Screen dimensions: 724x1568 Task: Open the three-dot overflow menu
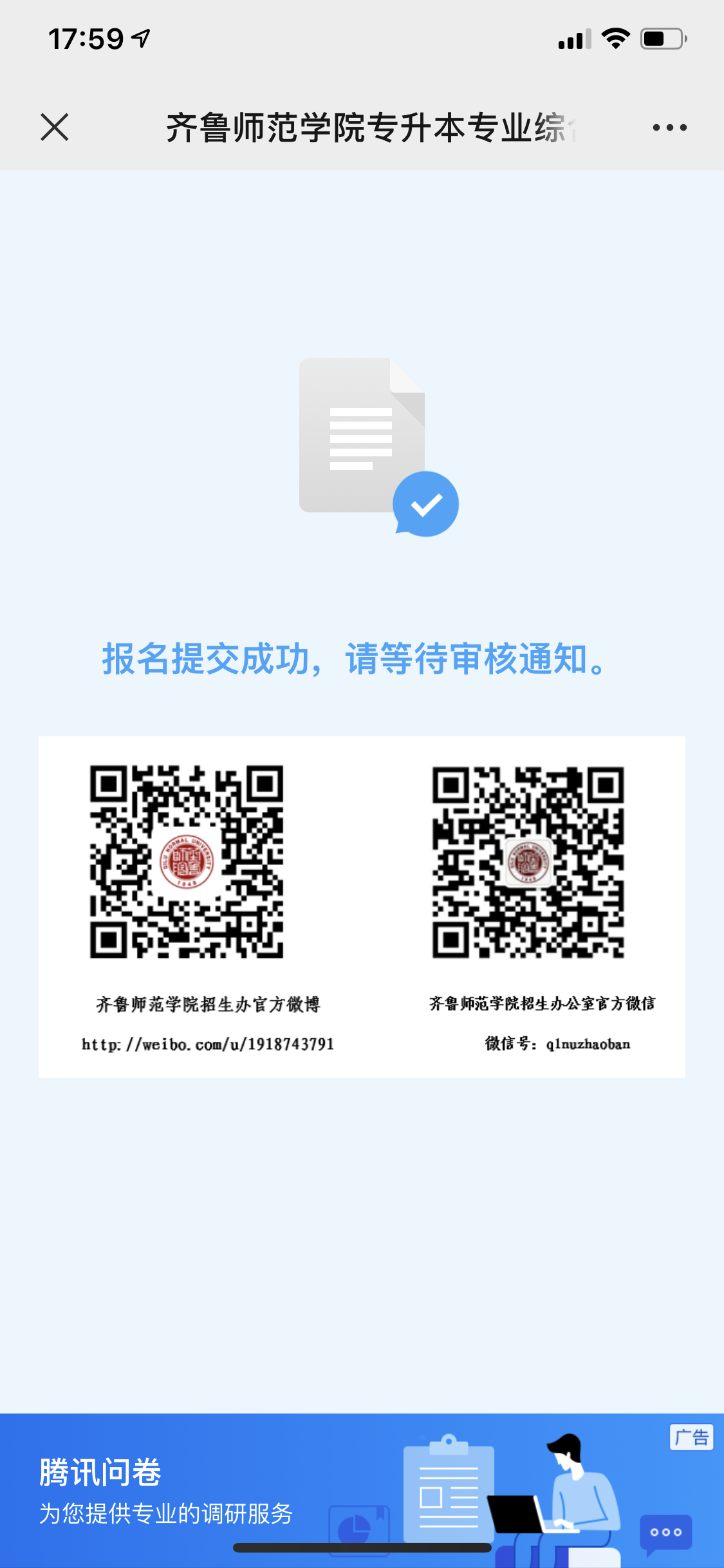(x=669, y=127)
